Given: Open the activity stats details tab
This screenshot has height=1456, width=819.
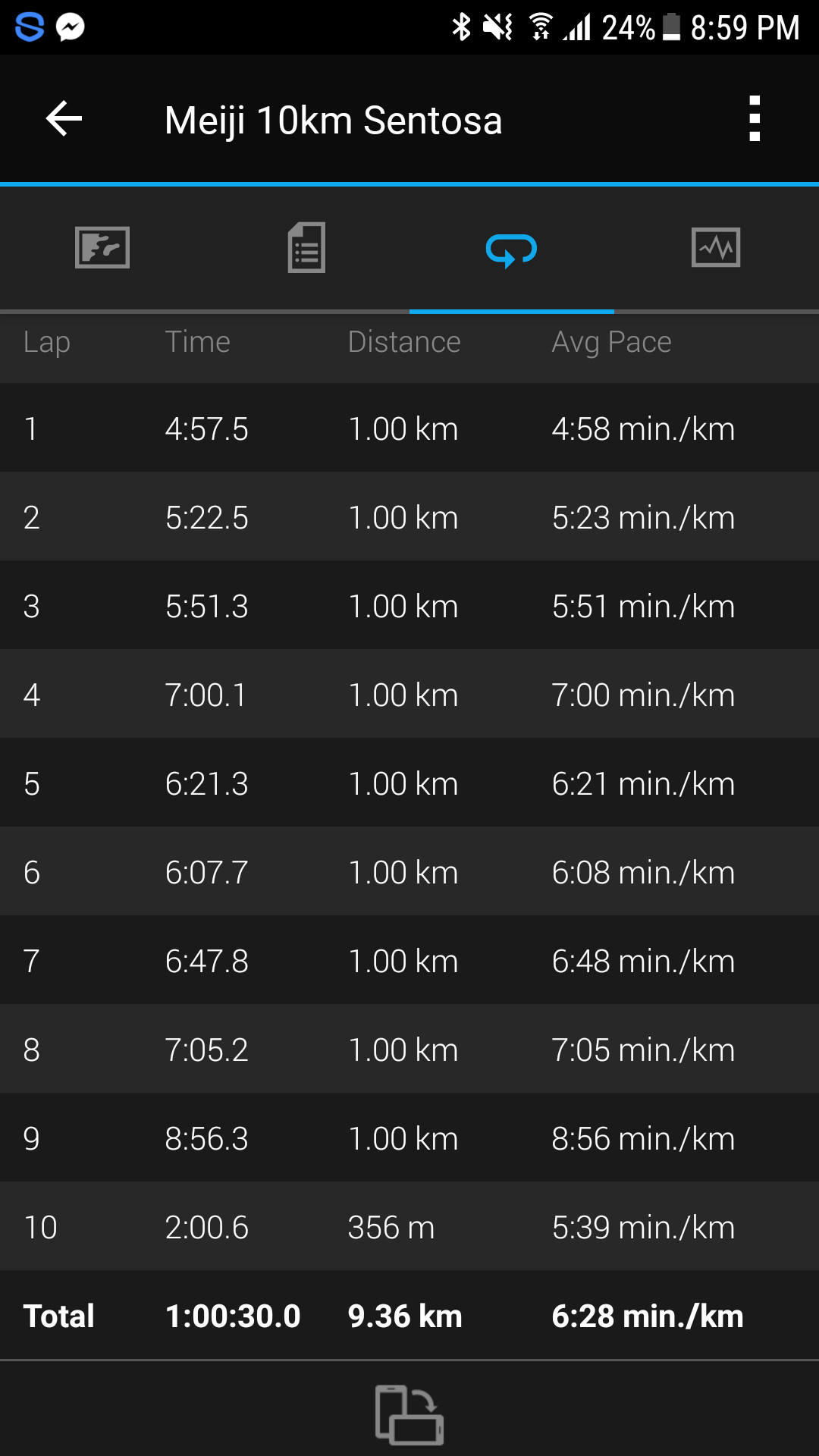Looking at the screenshot, I should 307,247.
